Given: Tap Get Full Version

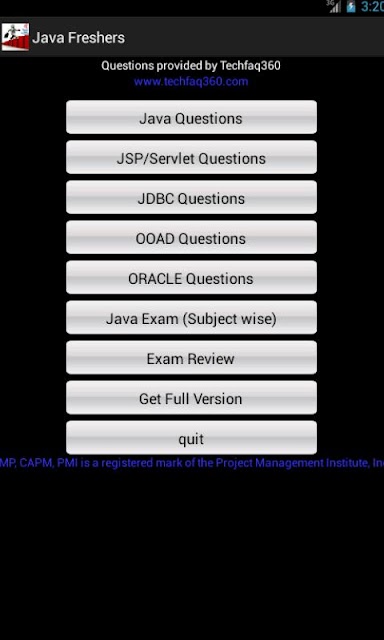Looking at the screenshot, I should pyautogui.click(x=191, y=397).
